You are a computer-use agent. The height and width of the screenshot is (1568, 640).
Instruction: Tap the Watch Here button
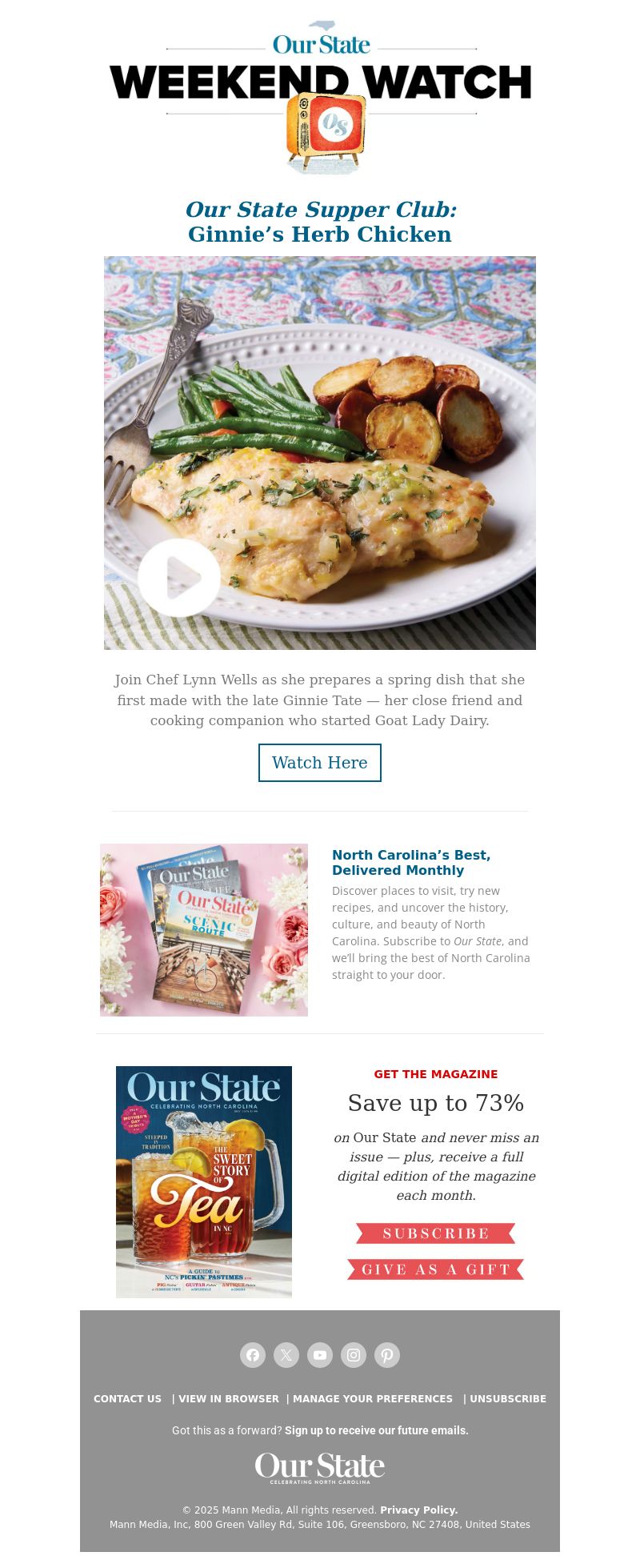click(x=319, y=763)
